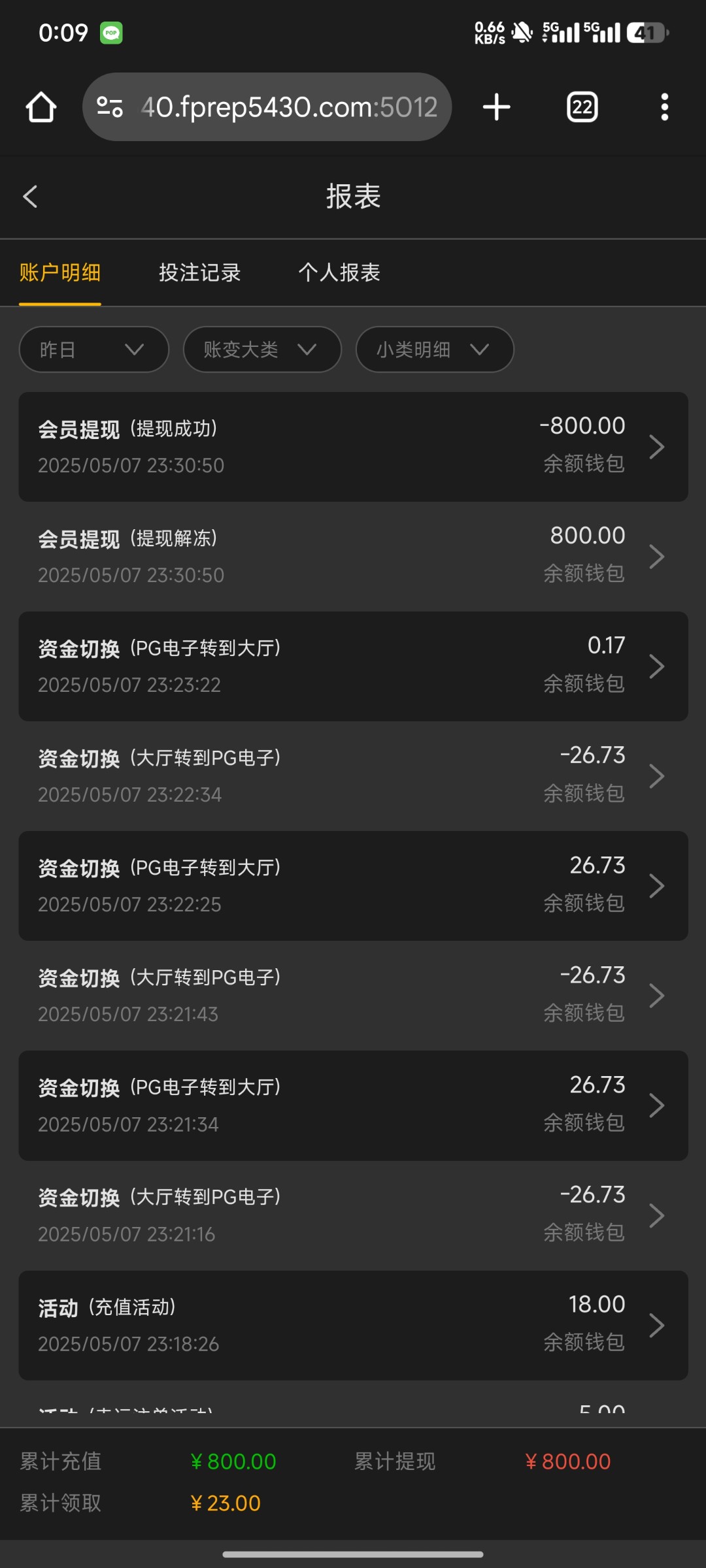
Task: Open the 提现解冻 800.00 record
Action: pos(353,557)
